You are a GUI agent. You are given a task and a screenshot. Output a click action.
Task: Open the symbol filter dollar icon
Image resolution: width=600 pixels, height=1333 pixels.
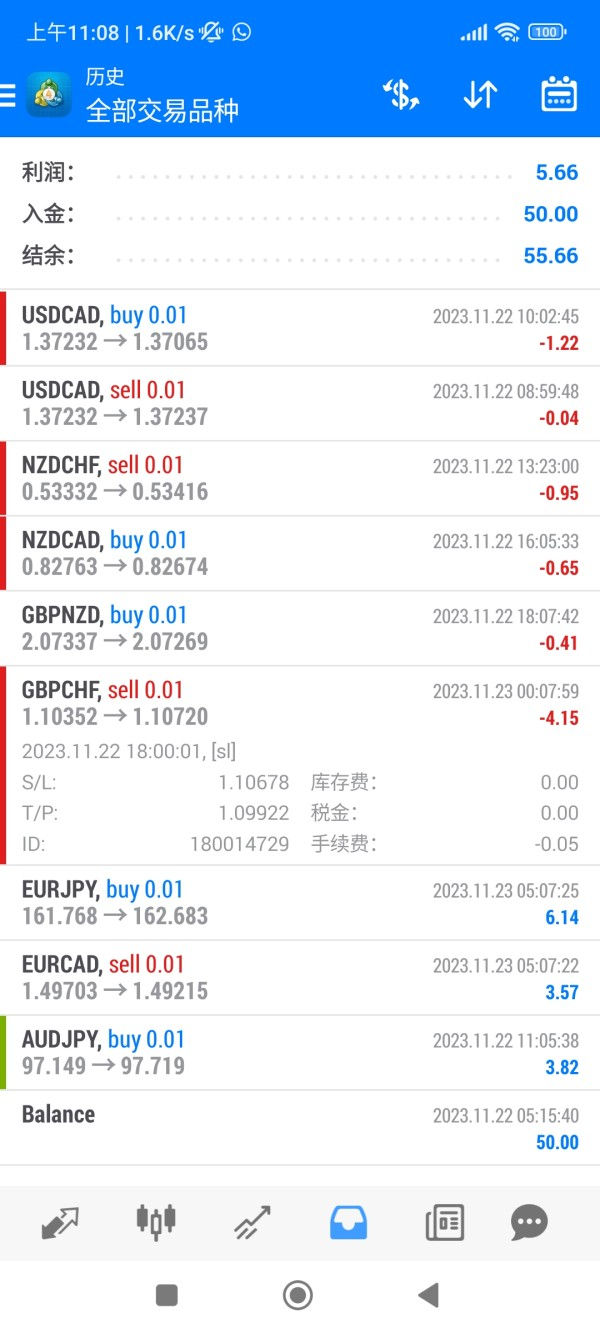(x=400, y=95)
